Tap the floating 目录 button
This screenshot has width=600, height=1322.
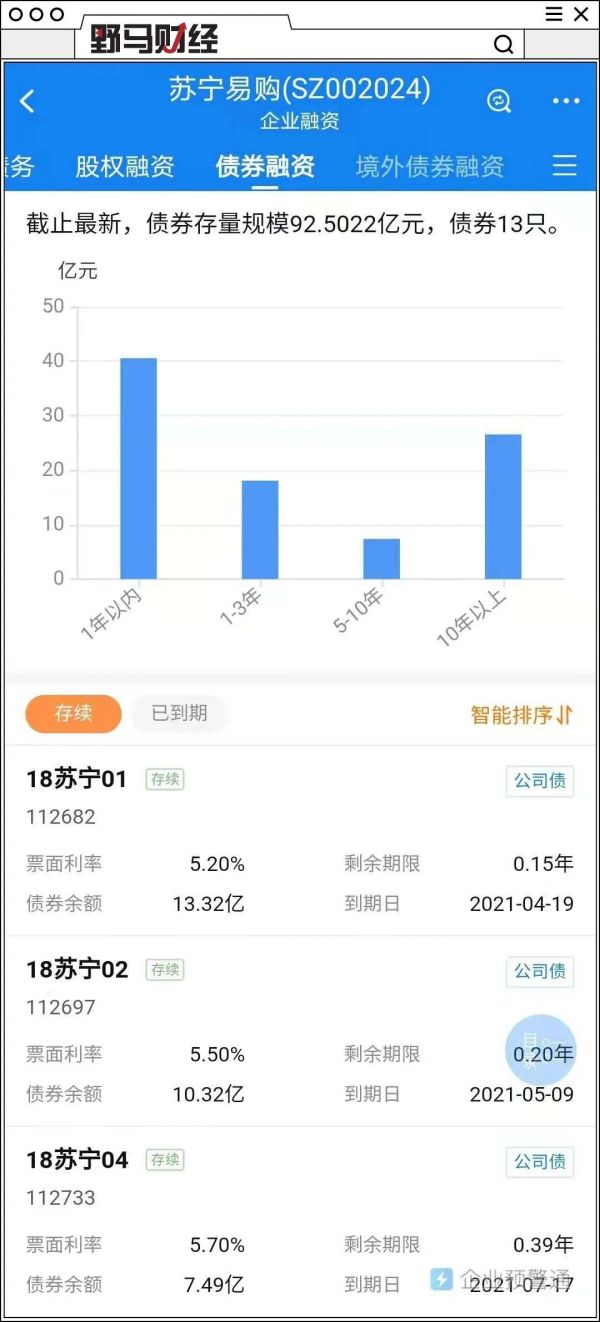click(540, 1049)
